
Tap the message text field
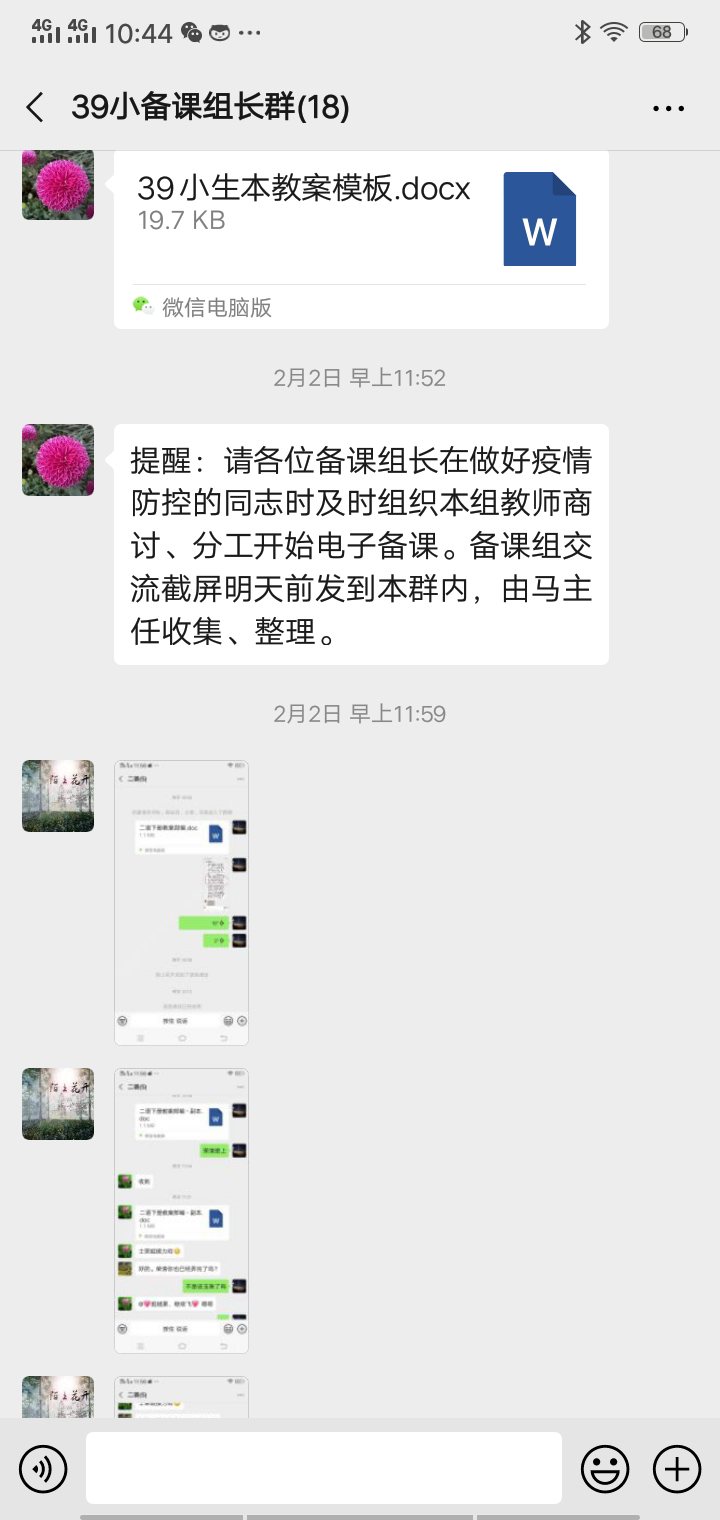point(323,1468)
